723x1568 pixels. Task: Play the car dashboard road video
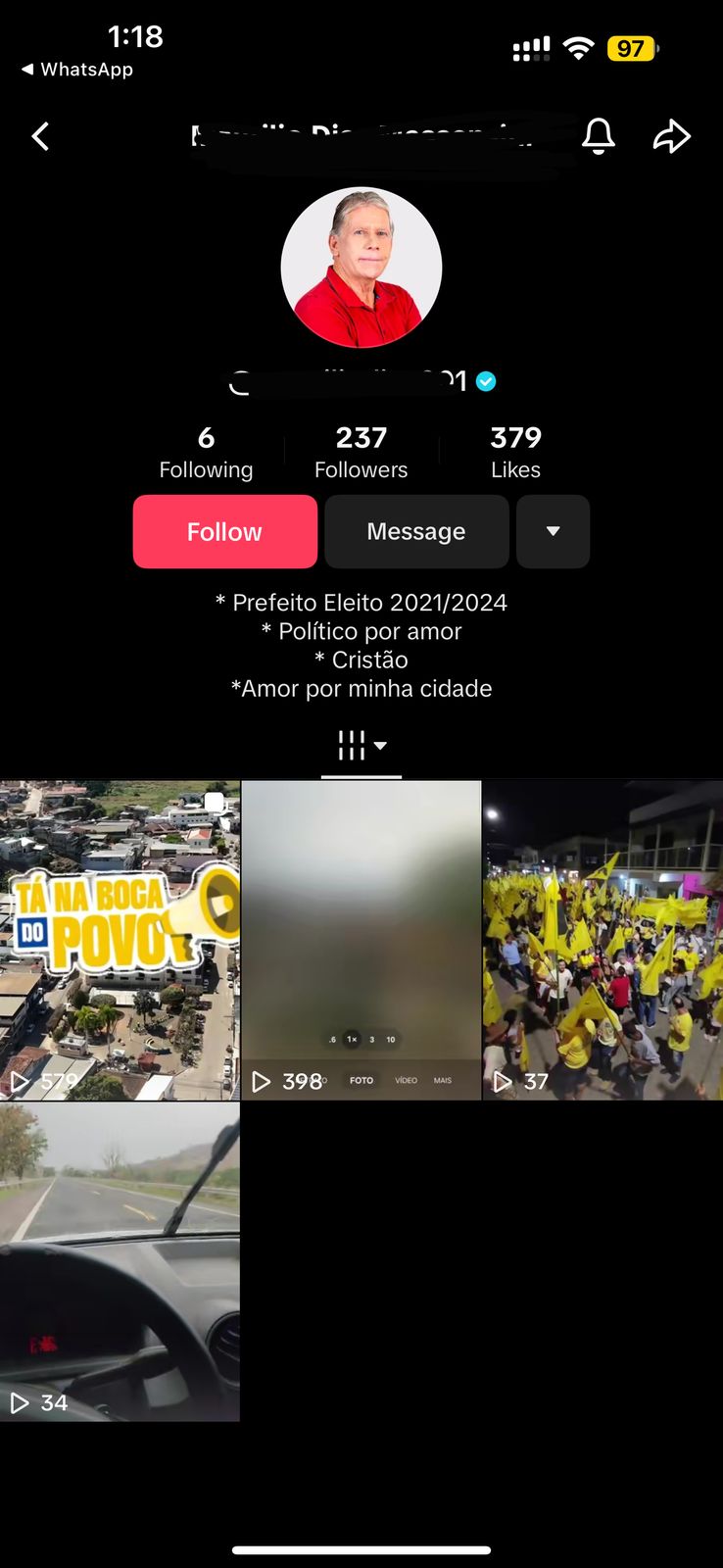(x=120, y=1261)
